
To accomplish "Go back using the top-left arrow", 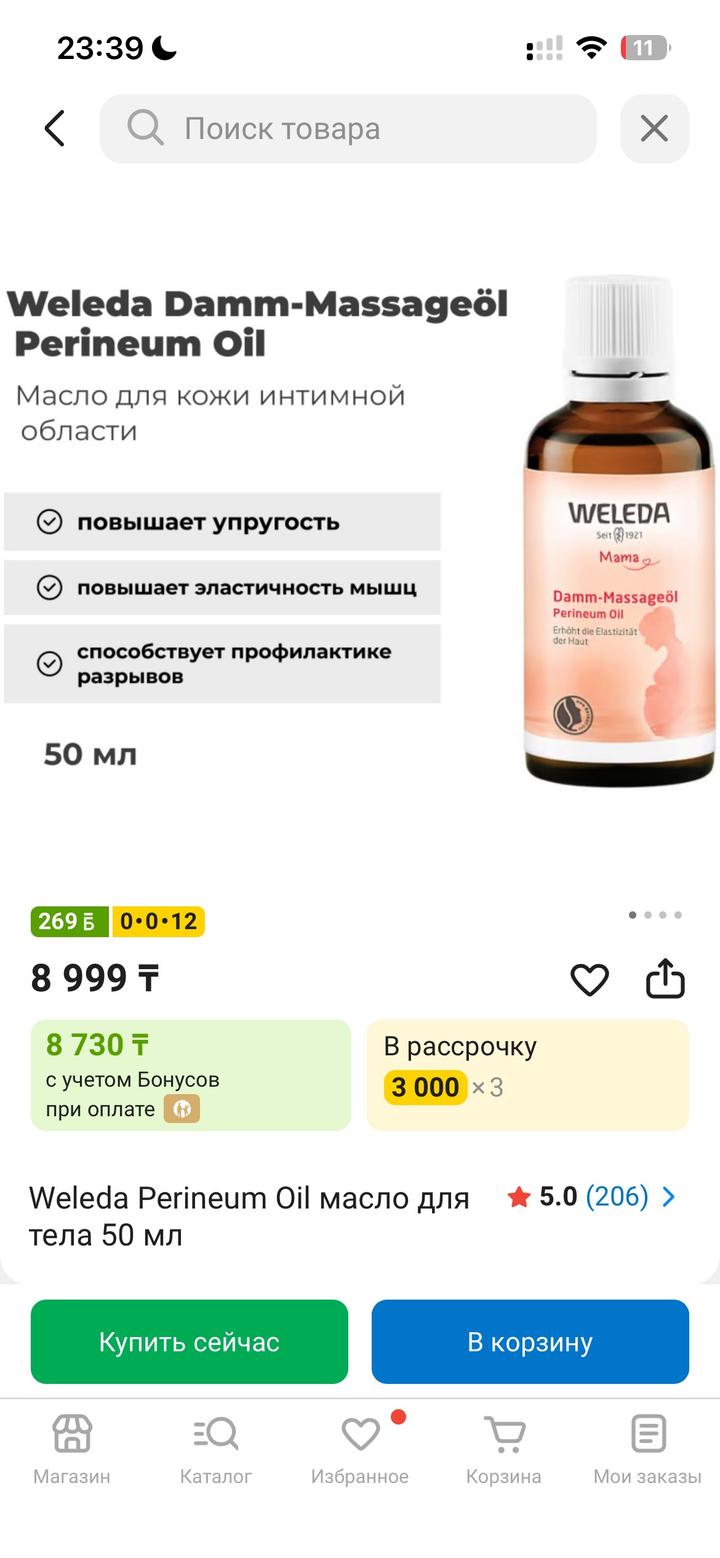I will click(55, 128).
